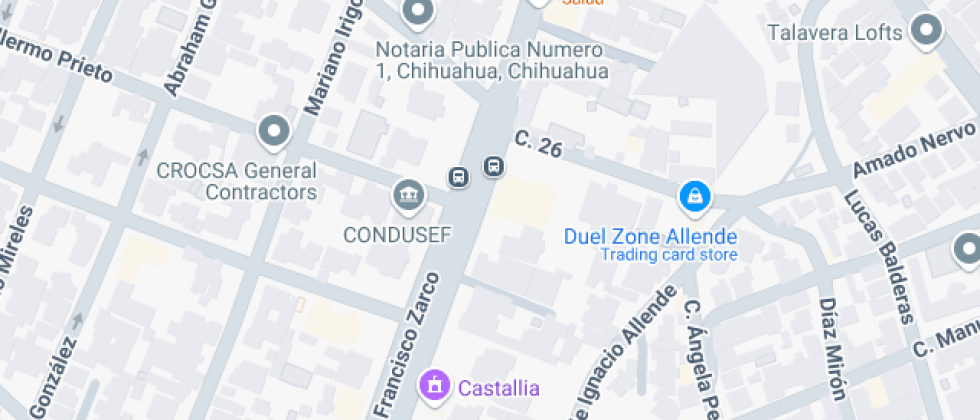Open the Duel Zone Allende store marker

(x=693, y=197)
